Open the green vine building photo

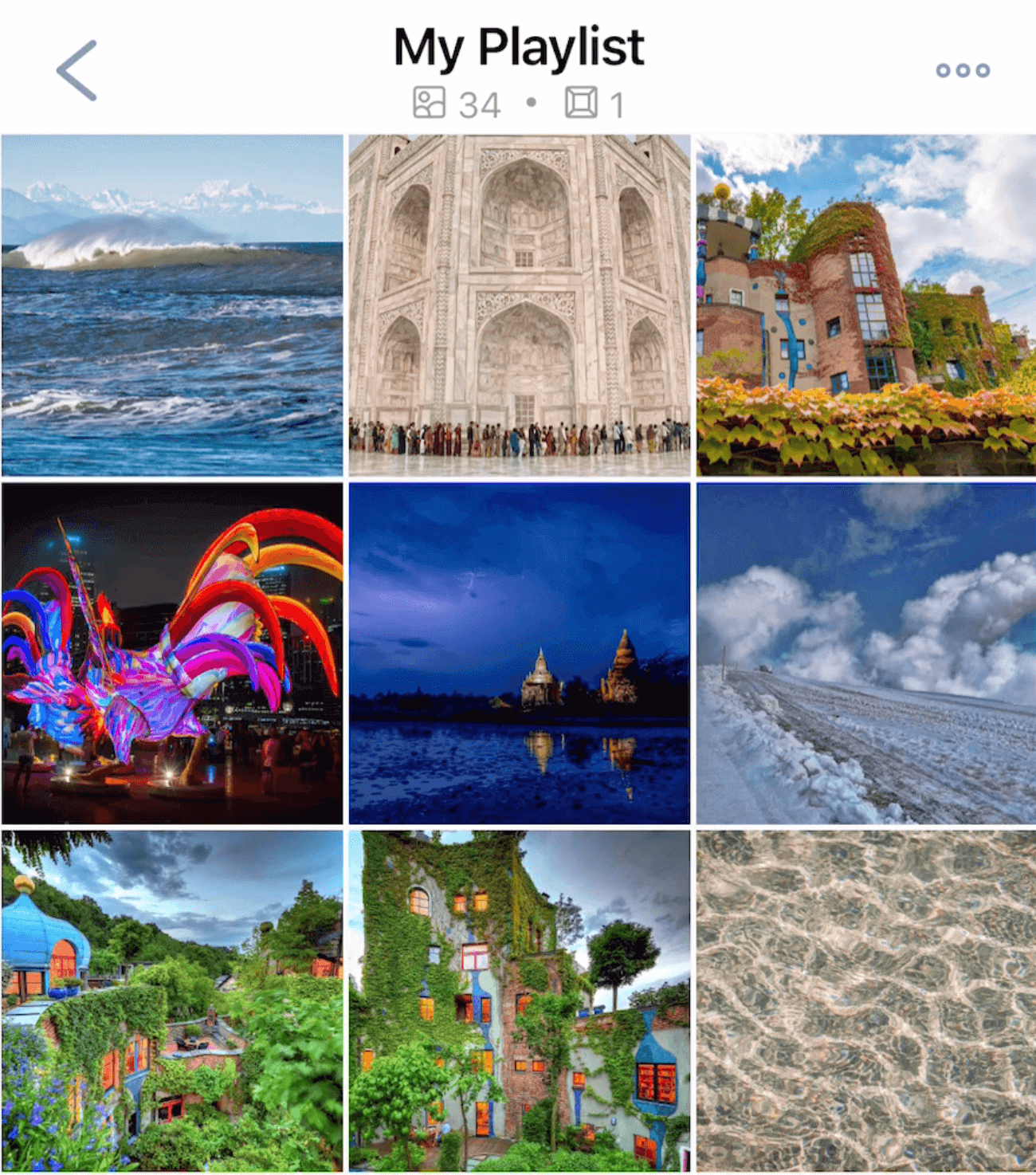tap(520, 1000)
